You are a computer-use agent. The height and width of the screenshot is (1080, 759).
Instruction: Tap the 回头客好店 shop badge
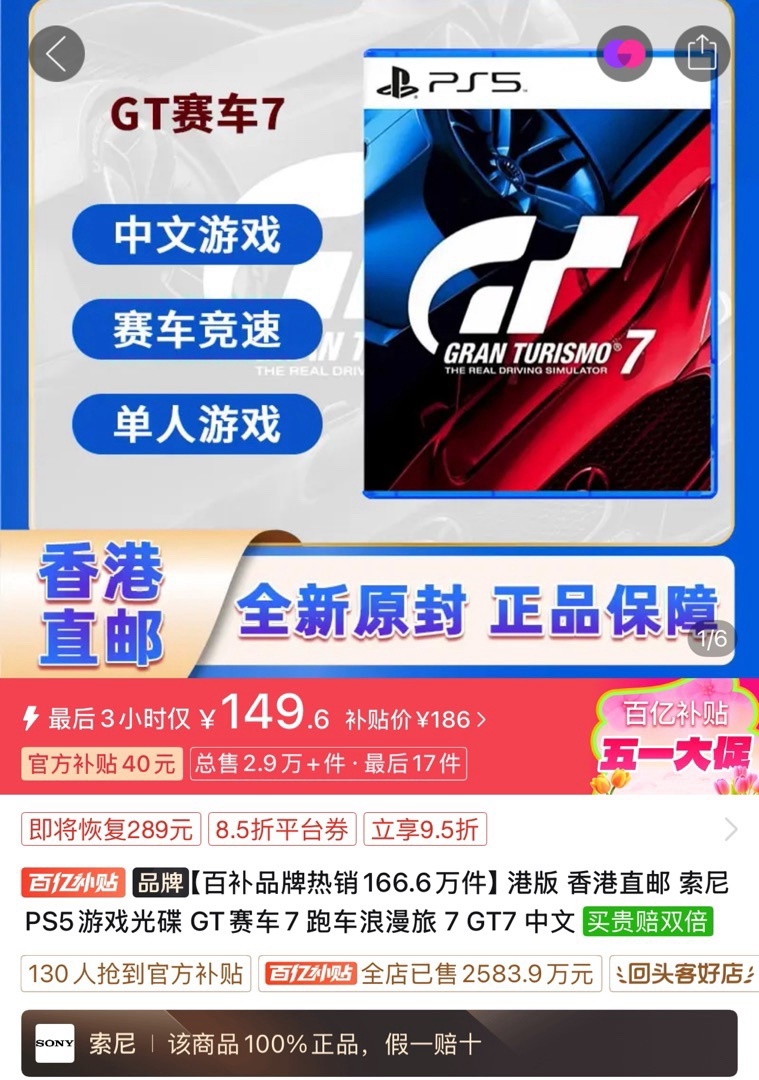[684, 973]
